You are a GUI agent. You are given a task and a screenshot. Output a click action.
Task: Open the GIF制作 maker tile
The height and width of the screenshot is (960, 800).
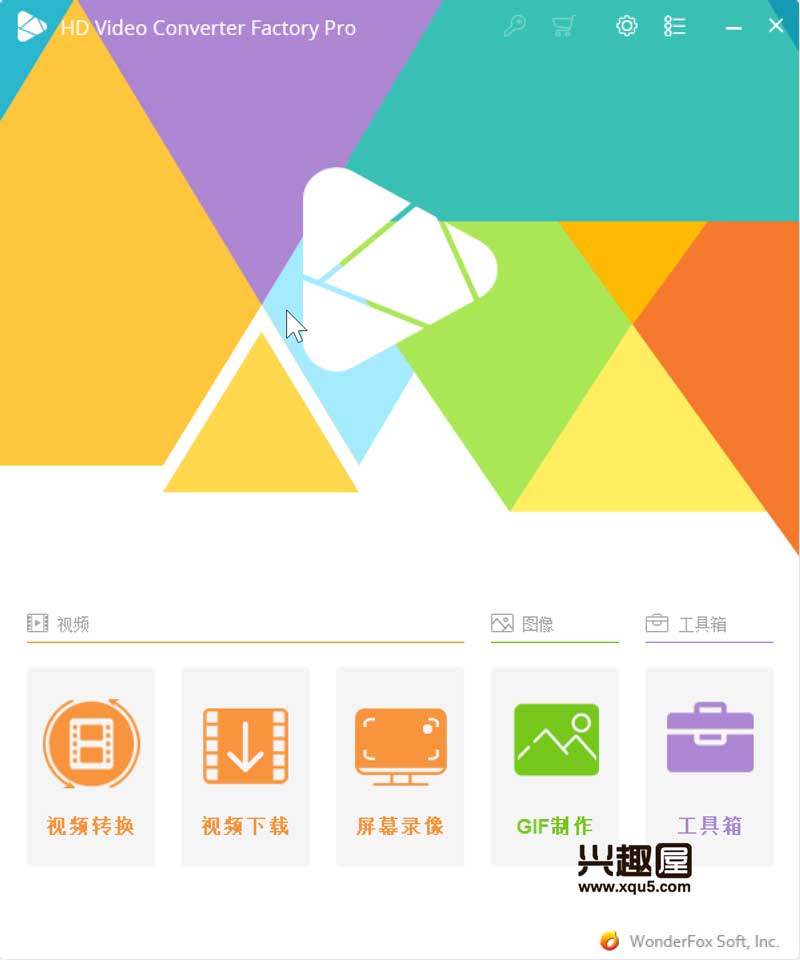pyautogui.click(x=555, y=766)
